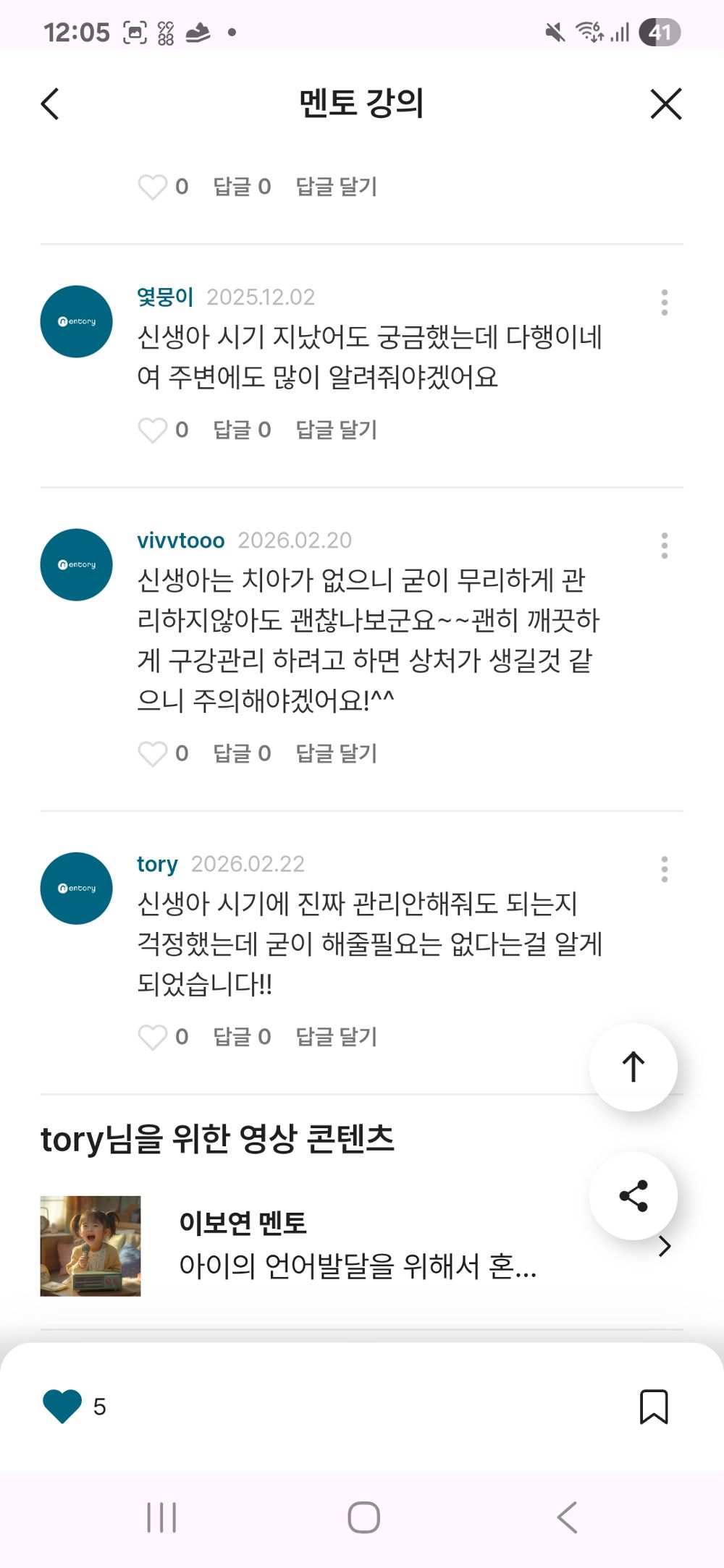Tap the filled heart icon showing 5 likes
Viewport: 724px width, 1568px height.
pos(62,1404)
